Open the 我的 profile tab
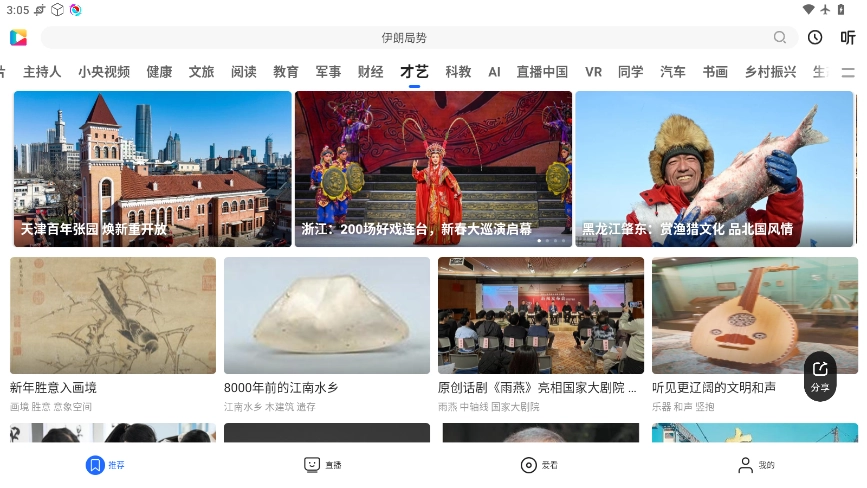 coord(756,465)
